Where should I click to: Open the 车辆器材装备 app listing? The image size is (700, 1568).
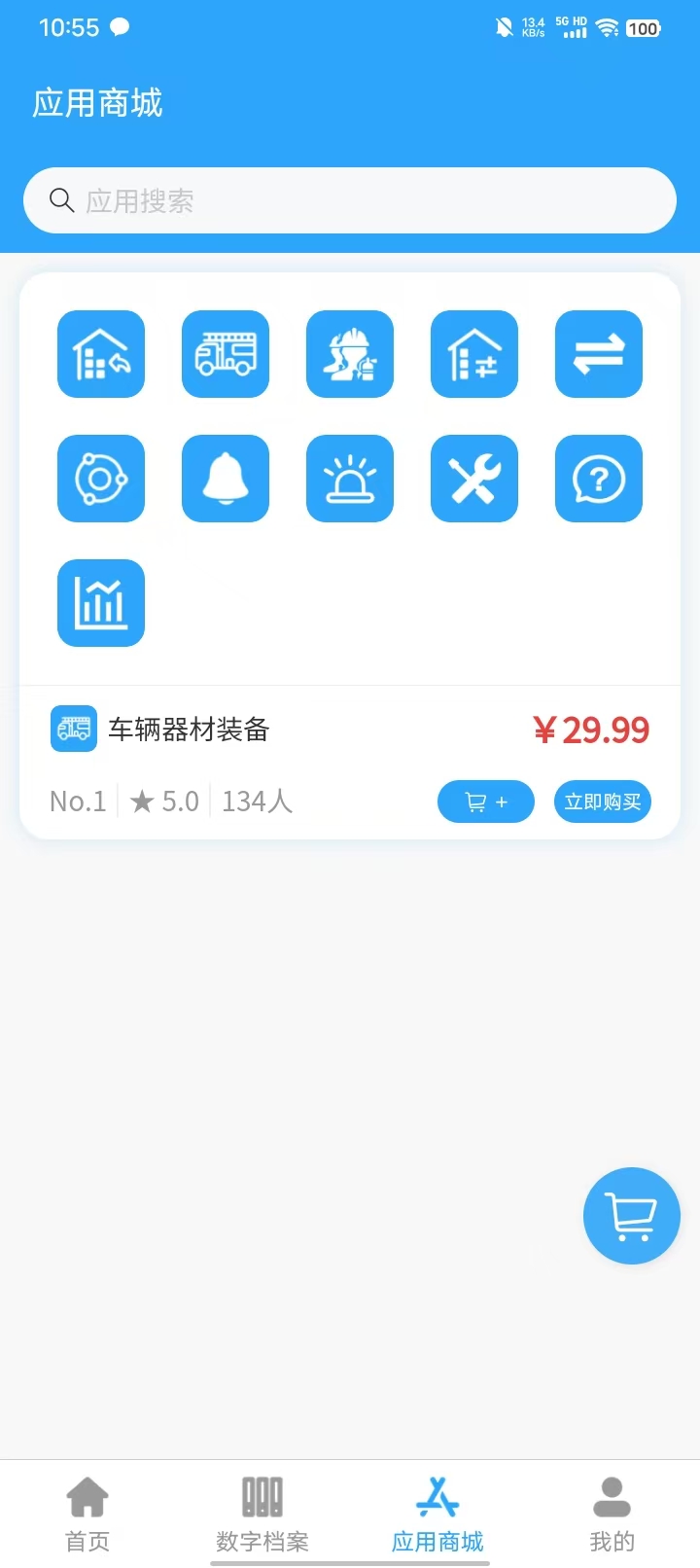[x=189, y=730]
